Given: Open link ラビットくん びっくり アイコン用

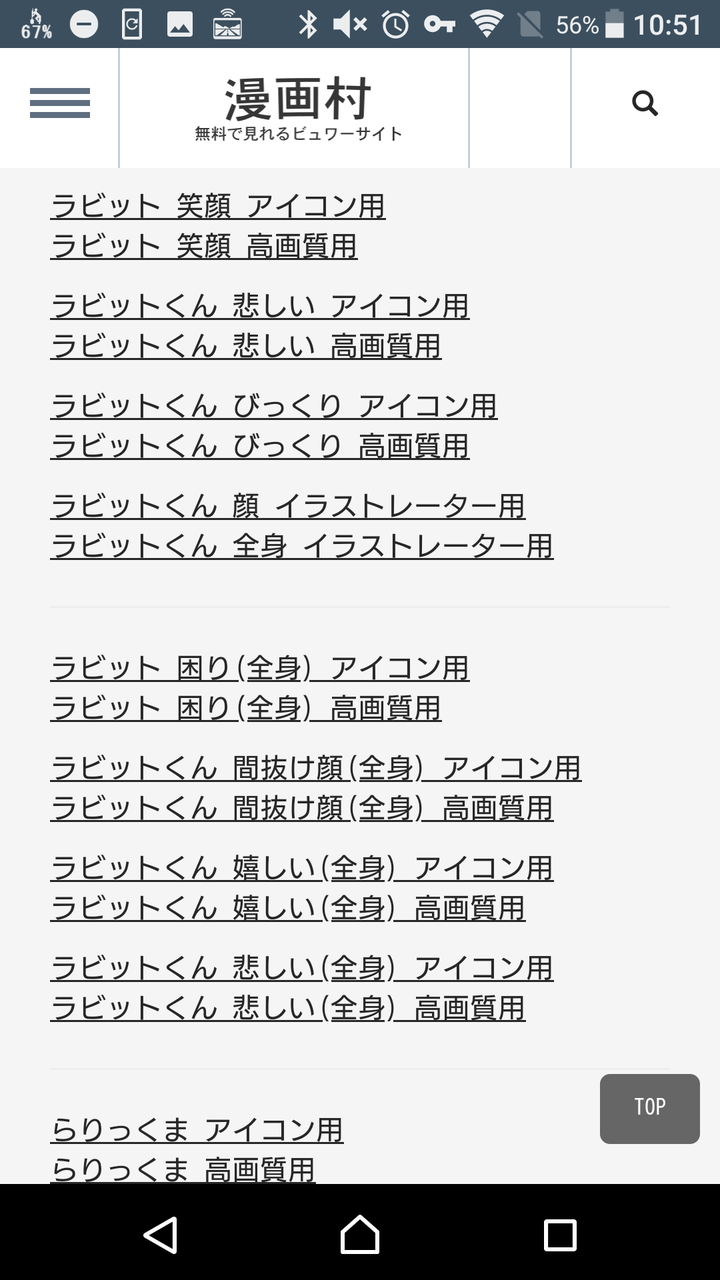Looking at the screenshot, I should point(274,406).
